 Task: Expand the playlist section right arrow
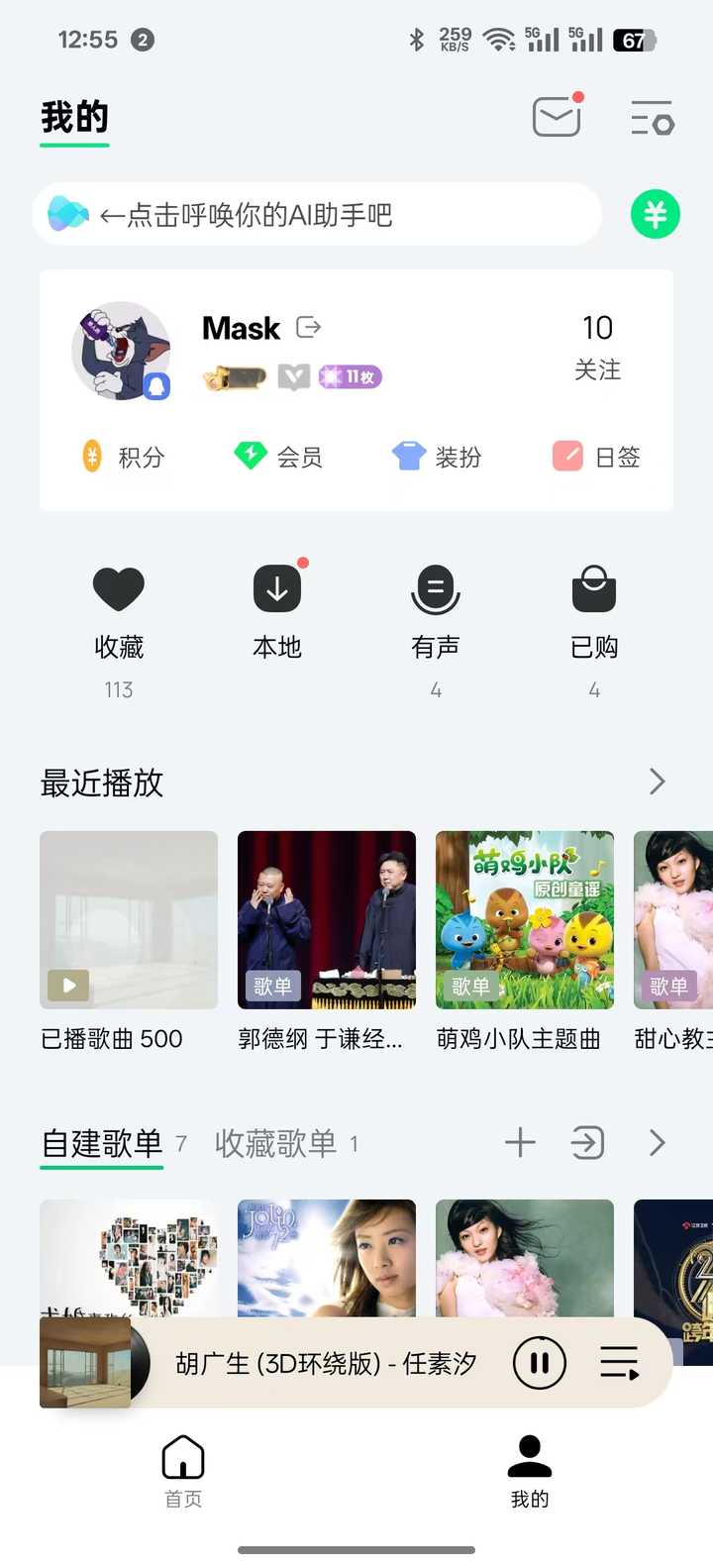657,1142
